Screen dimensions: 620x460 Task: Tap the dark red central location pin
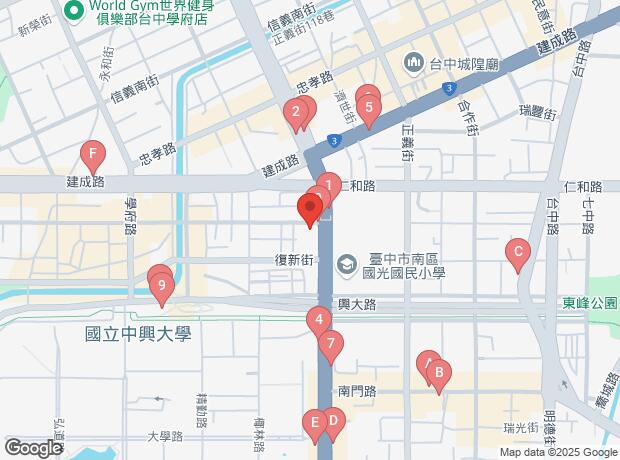pos(309,209)
